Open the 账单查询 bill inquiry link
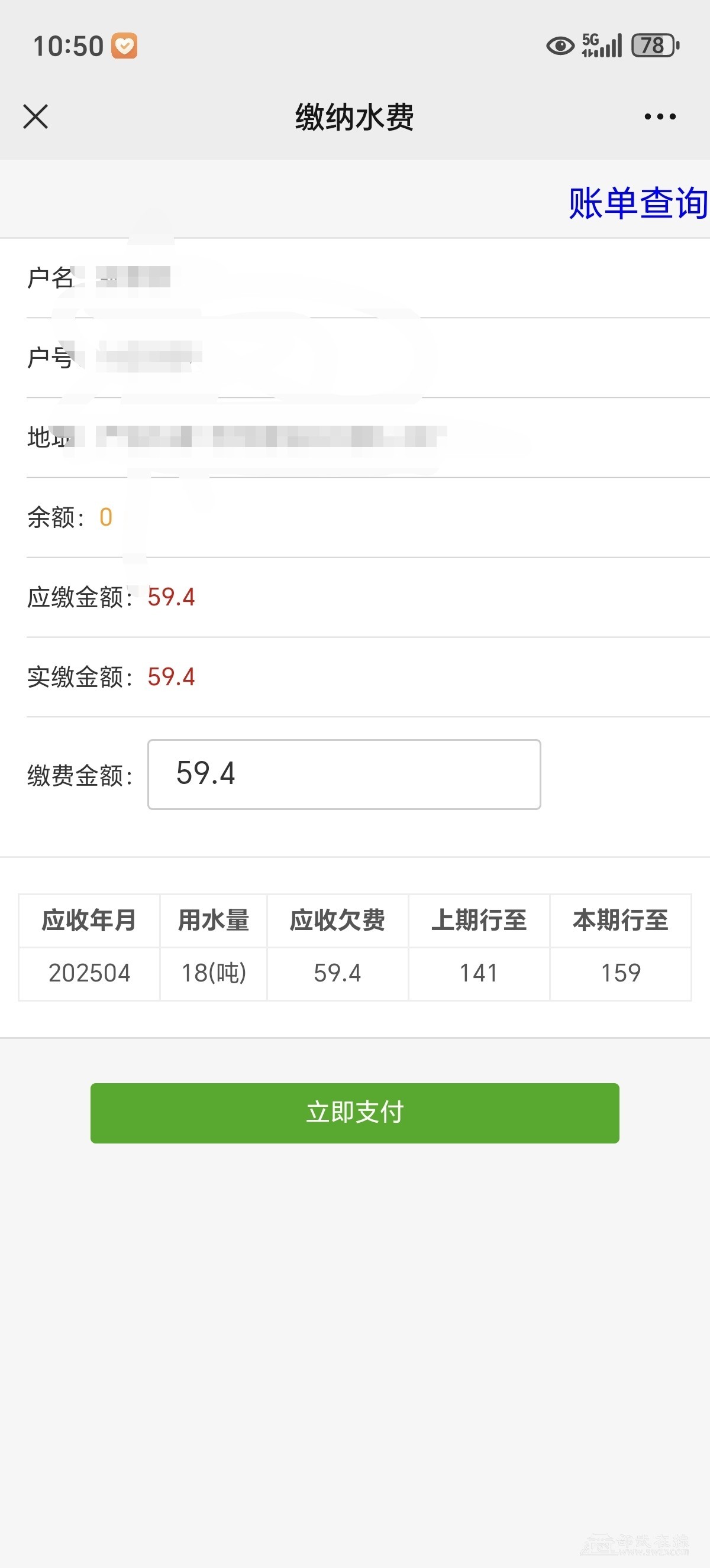The width and height of the screenshot is (710, 1568). [x=638, y=203]
